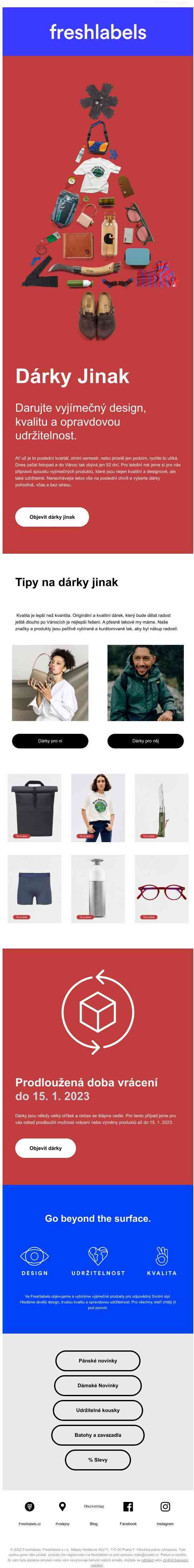Screen dimensions: 194x1568
Task: Open the red glasses product tile
Action: (x=161, y=889)
